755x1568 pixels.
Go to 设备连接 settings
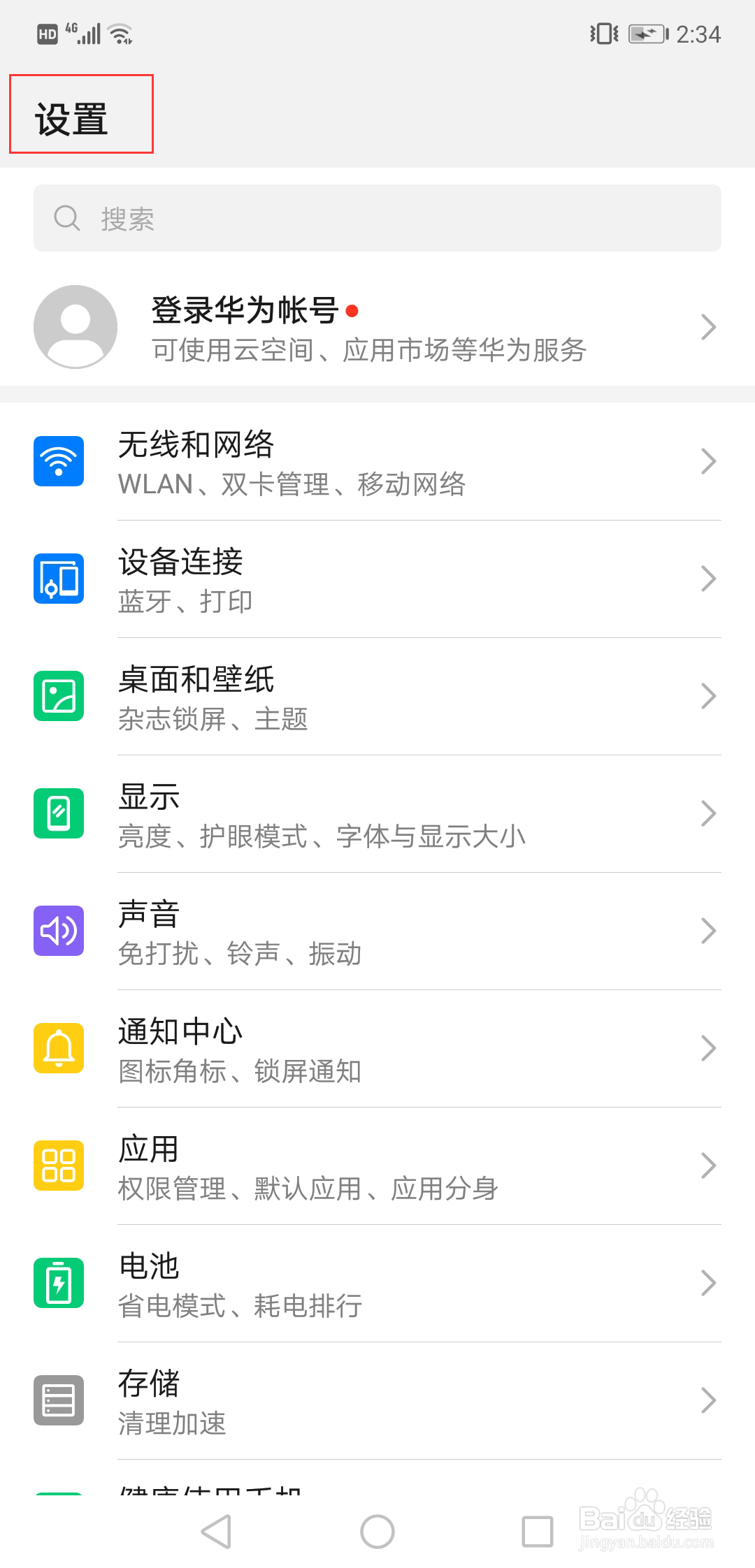coord(377,579)
